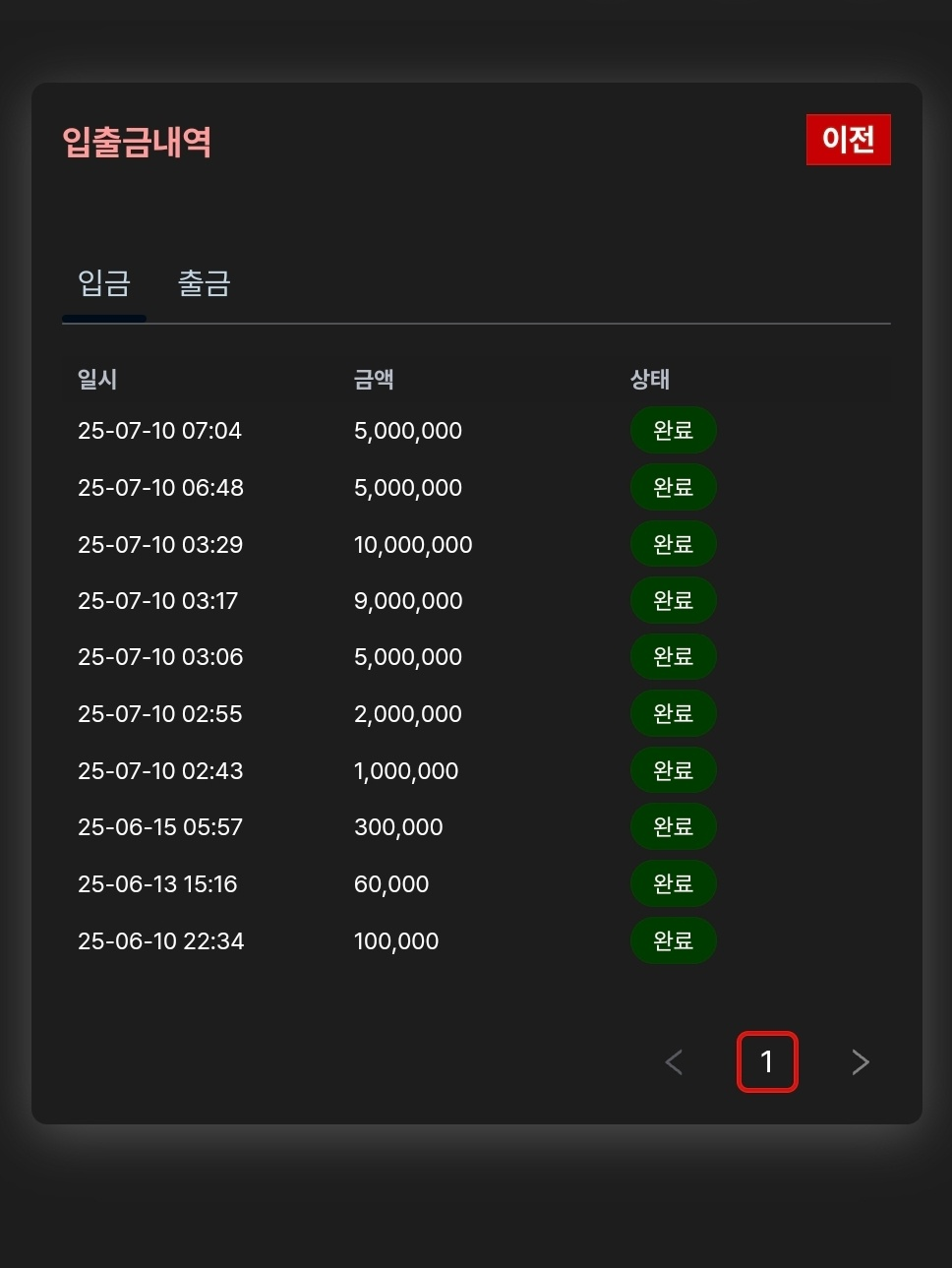Select the 입금 tab

[x=104, y=283]
